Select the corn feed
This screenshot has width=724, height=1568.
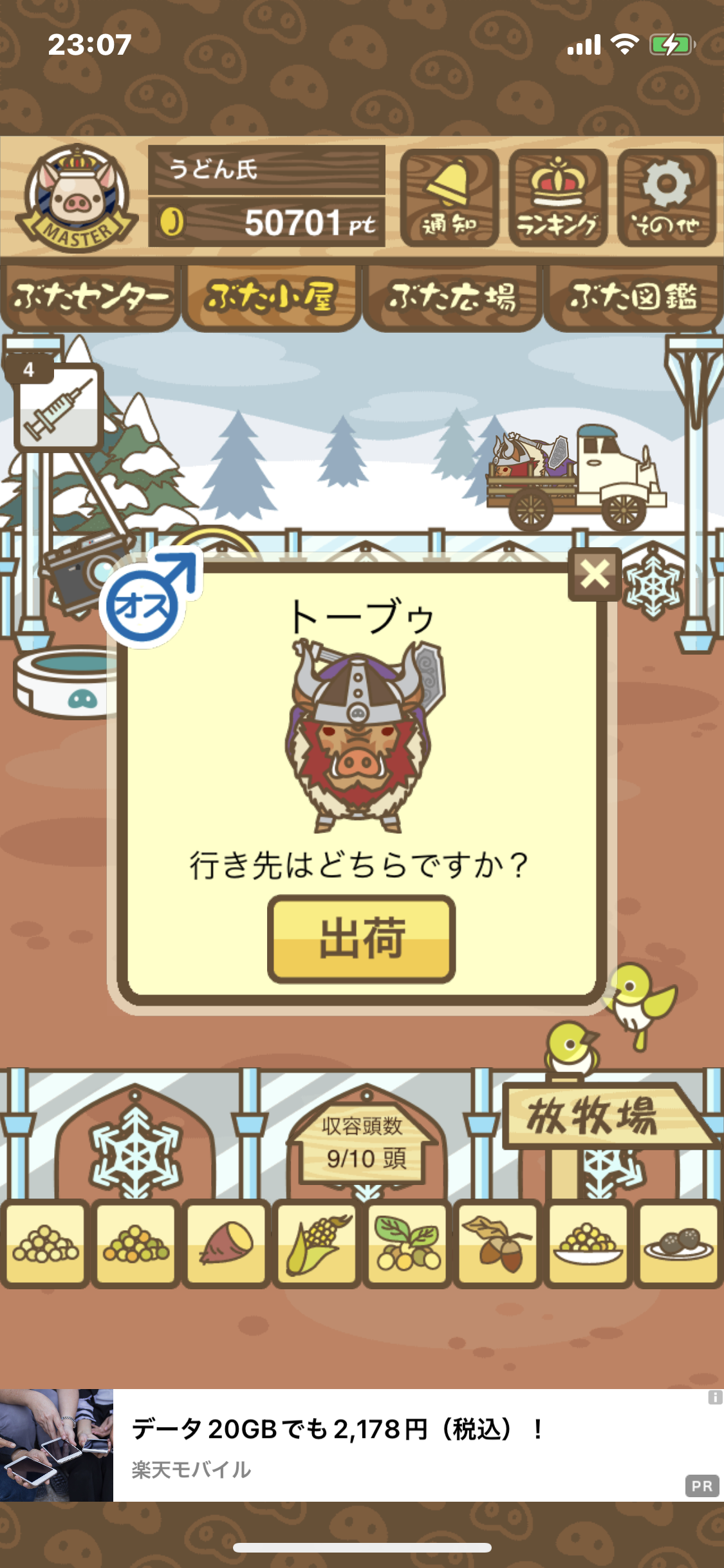[x=317, y=1243]
